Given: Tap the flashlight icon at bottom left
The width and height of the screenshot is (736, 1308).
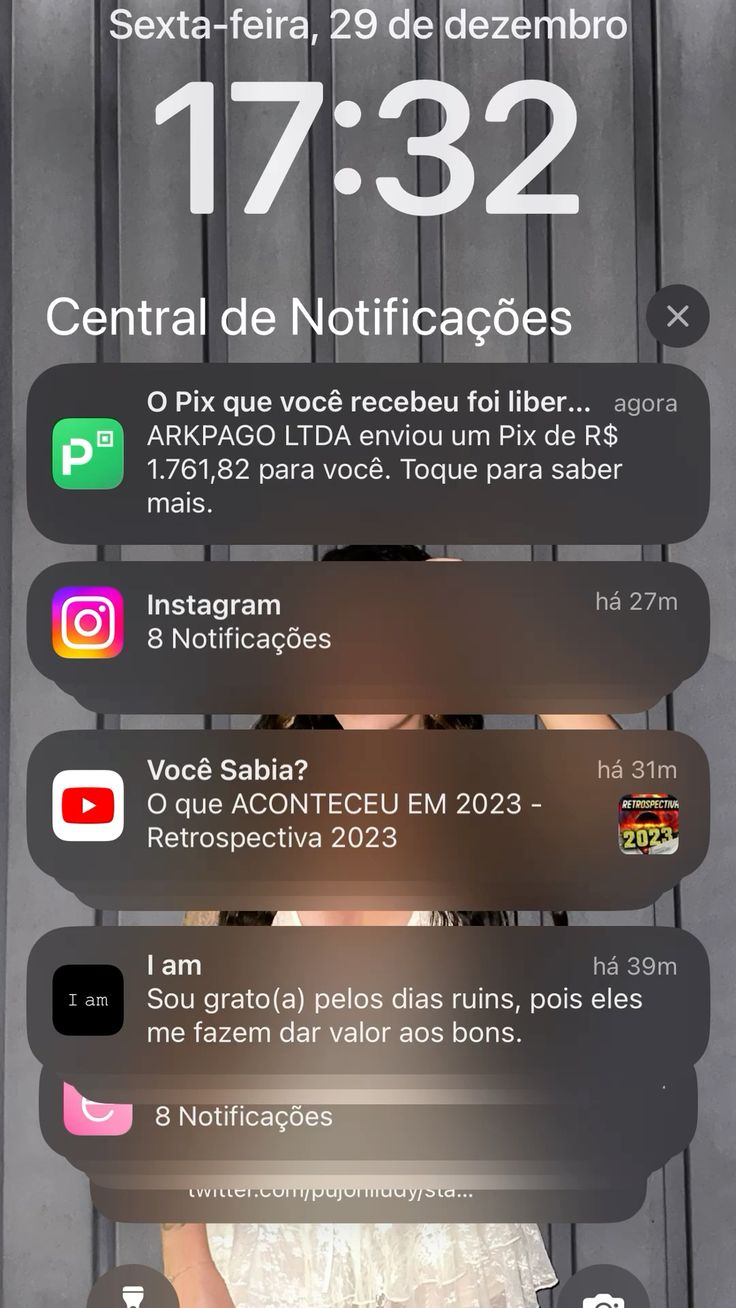Looking at the screenshot, I should click(x=135, y=1293).
